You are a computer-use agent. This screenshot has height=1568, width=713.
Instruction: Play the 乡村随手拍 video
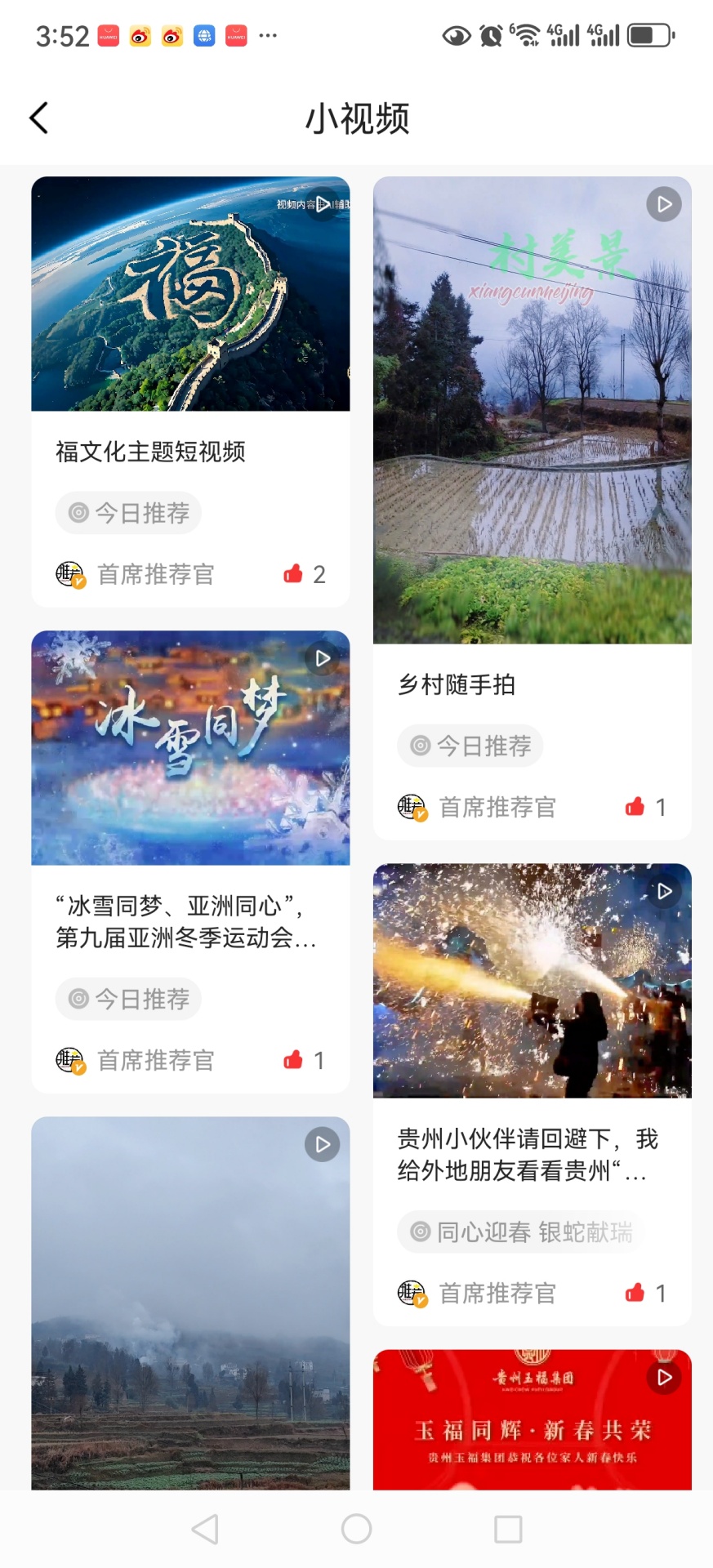[664, 204]
